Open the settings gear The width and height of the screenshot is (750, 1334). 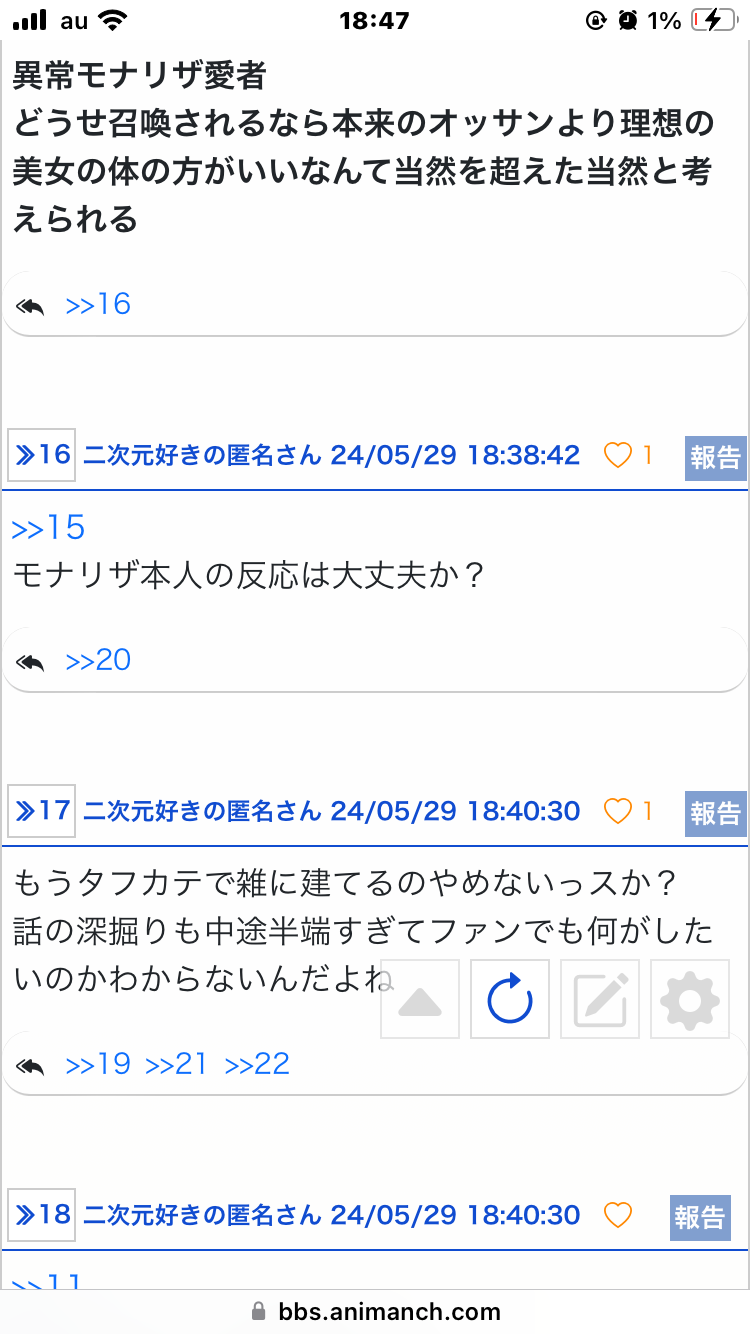(690, 999)
